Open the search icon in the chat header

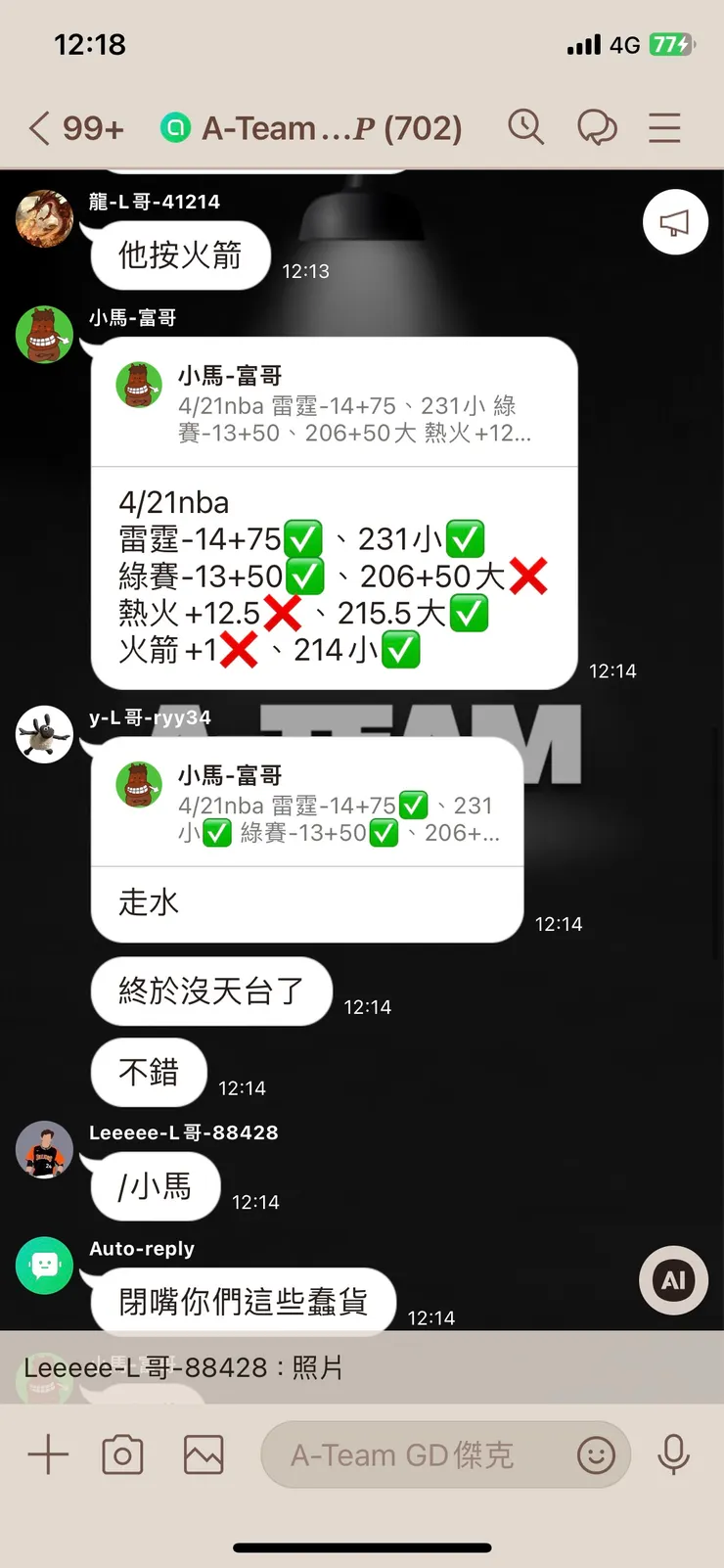pyautogui.click(x=526, y=127)
